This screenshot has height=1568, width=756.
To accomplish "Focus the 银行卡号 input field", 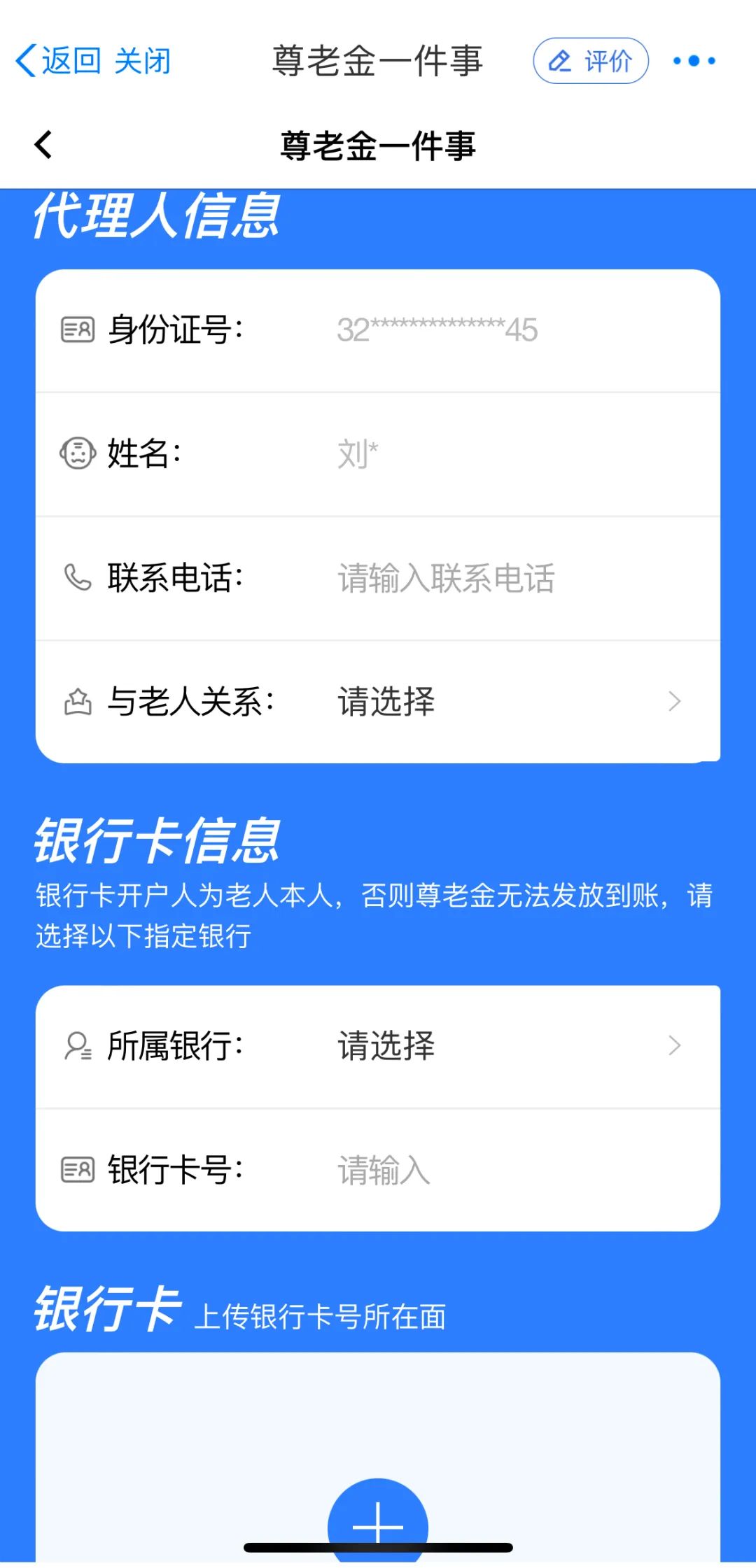I will (490, 1170).
